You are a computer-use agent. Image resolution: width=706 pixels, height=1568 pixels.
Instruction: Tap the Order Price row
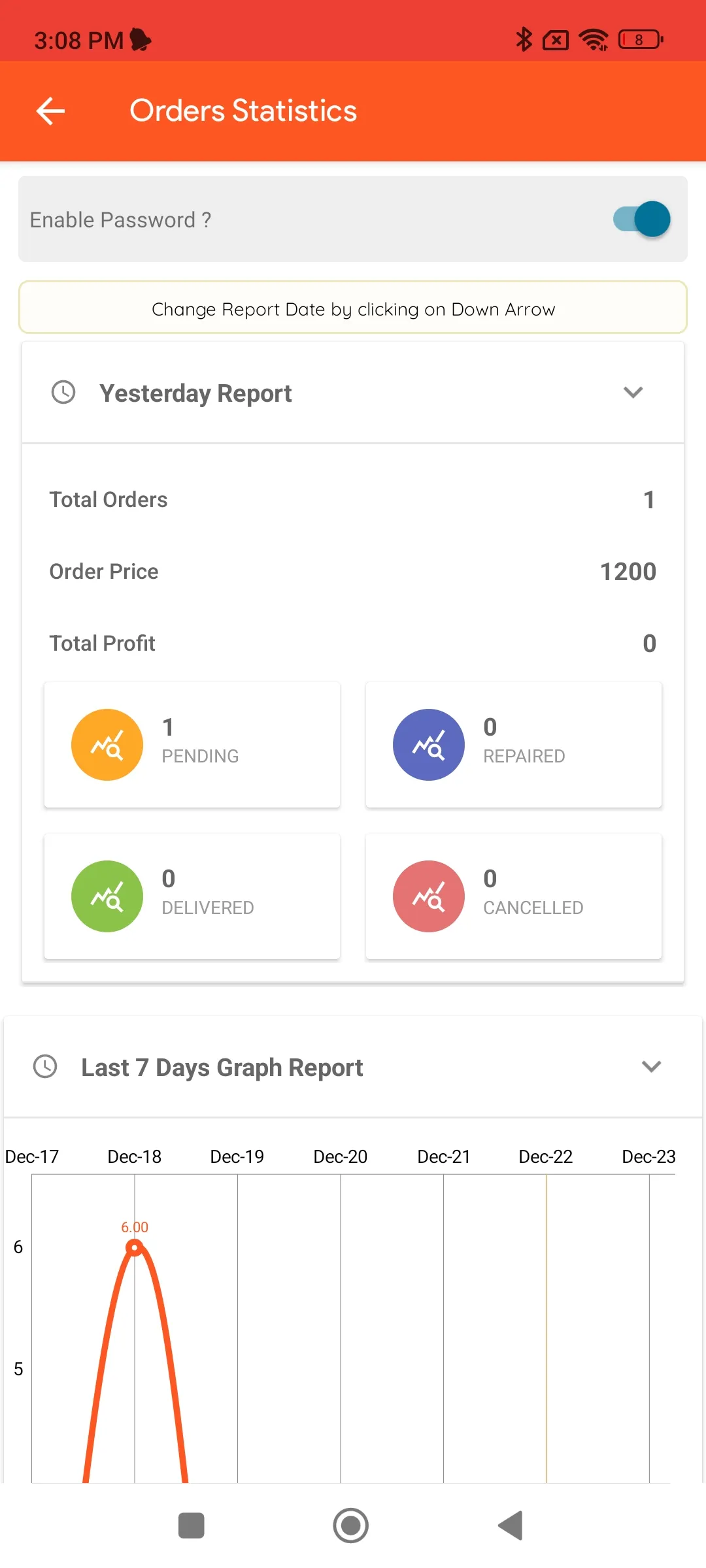[353, 571]
